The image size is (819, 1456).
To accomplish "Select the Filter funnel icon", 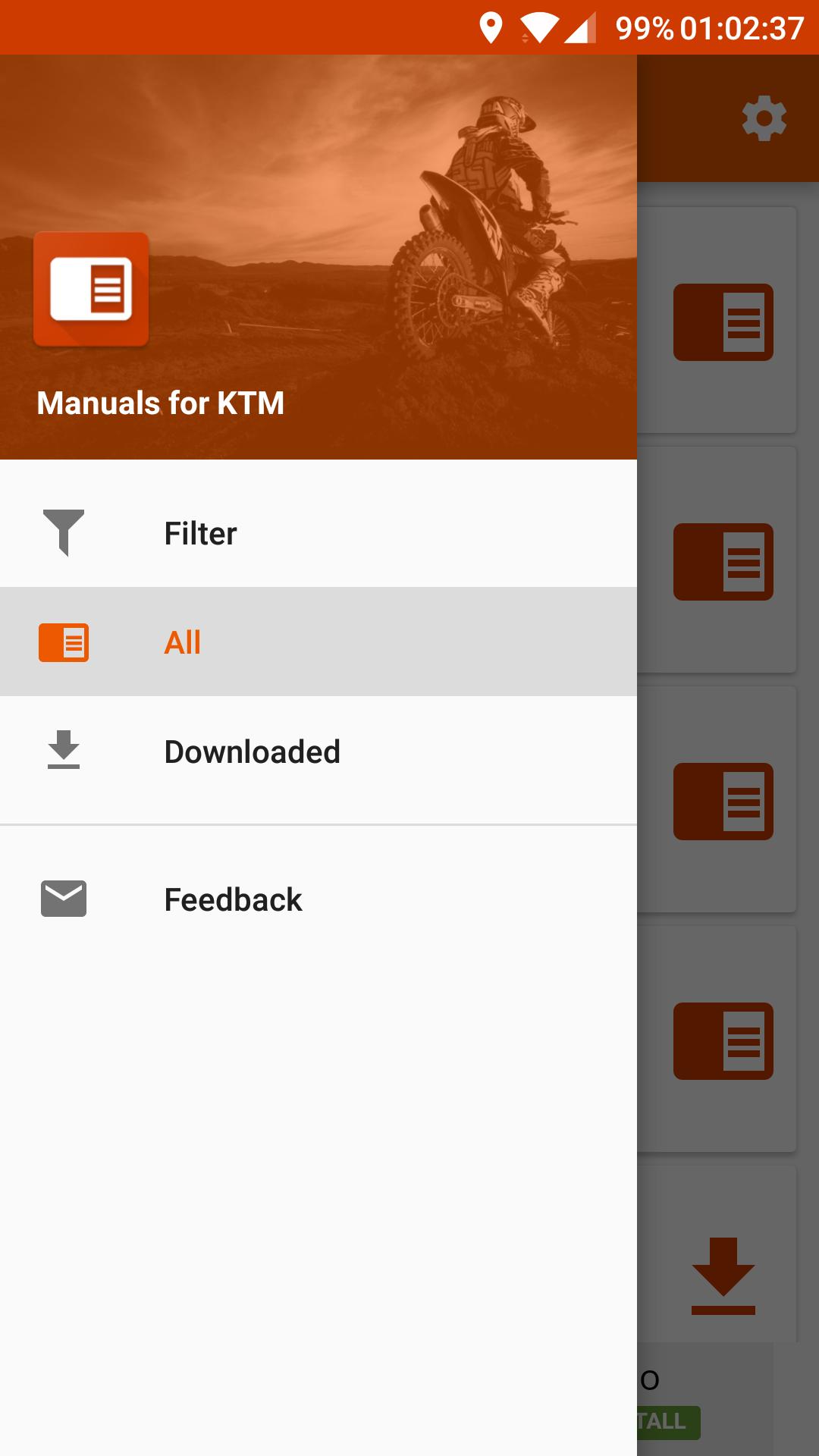I will 64,532.
